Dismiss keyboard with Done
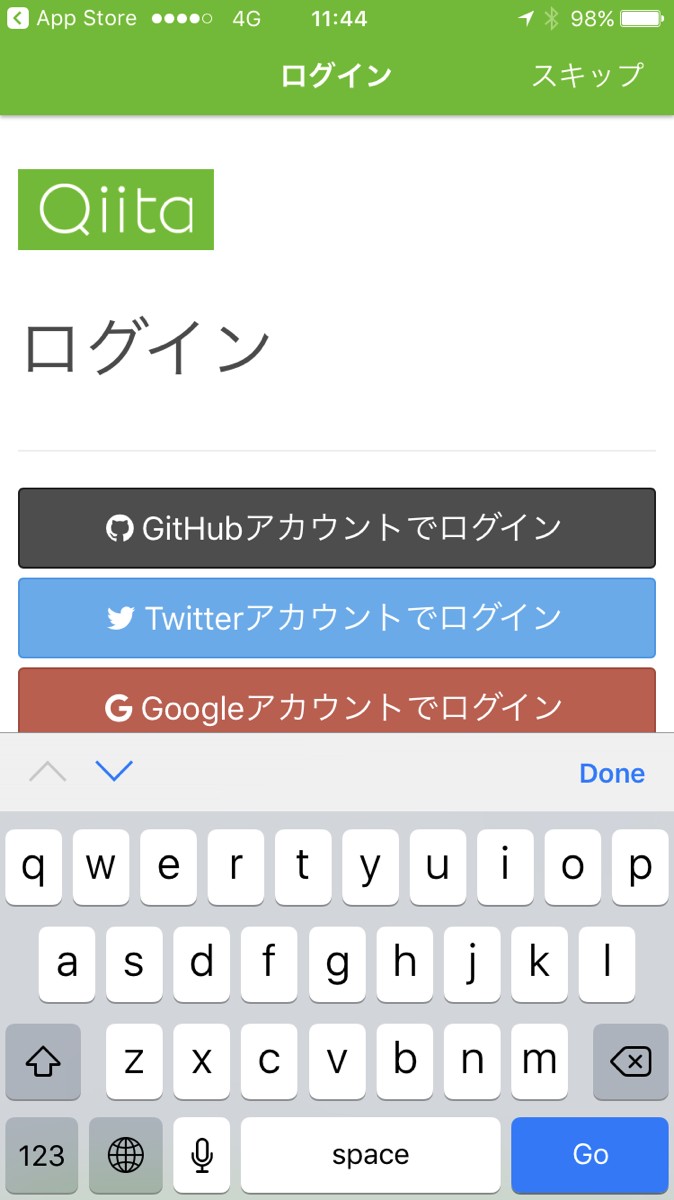The width and height of the screenshot is (674, 1200). pyautogui.click(x=611, y=773)
